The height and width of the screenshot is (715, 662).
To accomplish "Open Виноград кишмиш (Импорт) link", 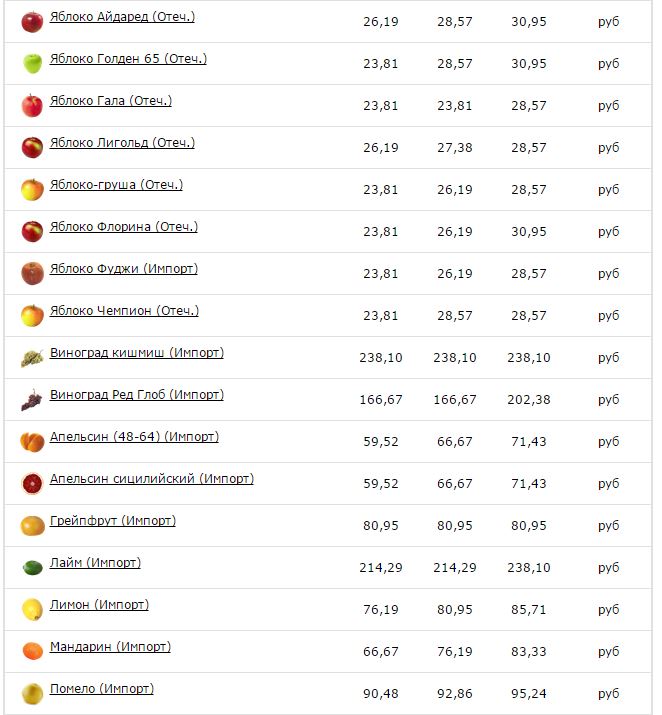I will [x=137, y=352].
